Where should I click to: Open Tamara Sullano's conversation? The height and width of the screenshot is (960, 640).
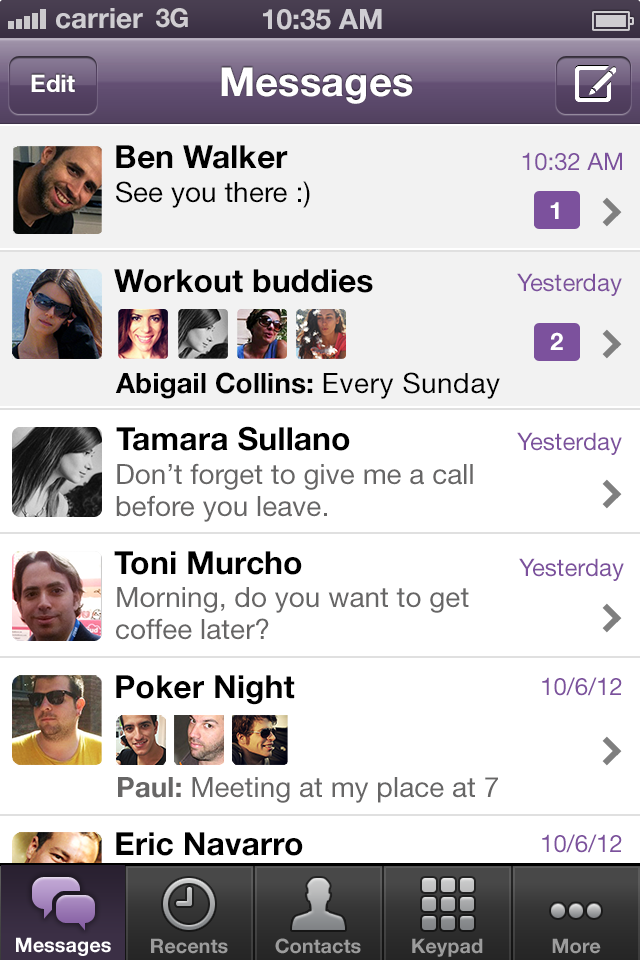pyautogui.click(x=320, y=471)
